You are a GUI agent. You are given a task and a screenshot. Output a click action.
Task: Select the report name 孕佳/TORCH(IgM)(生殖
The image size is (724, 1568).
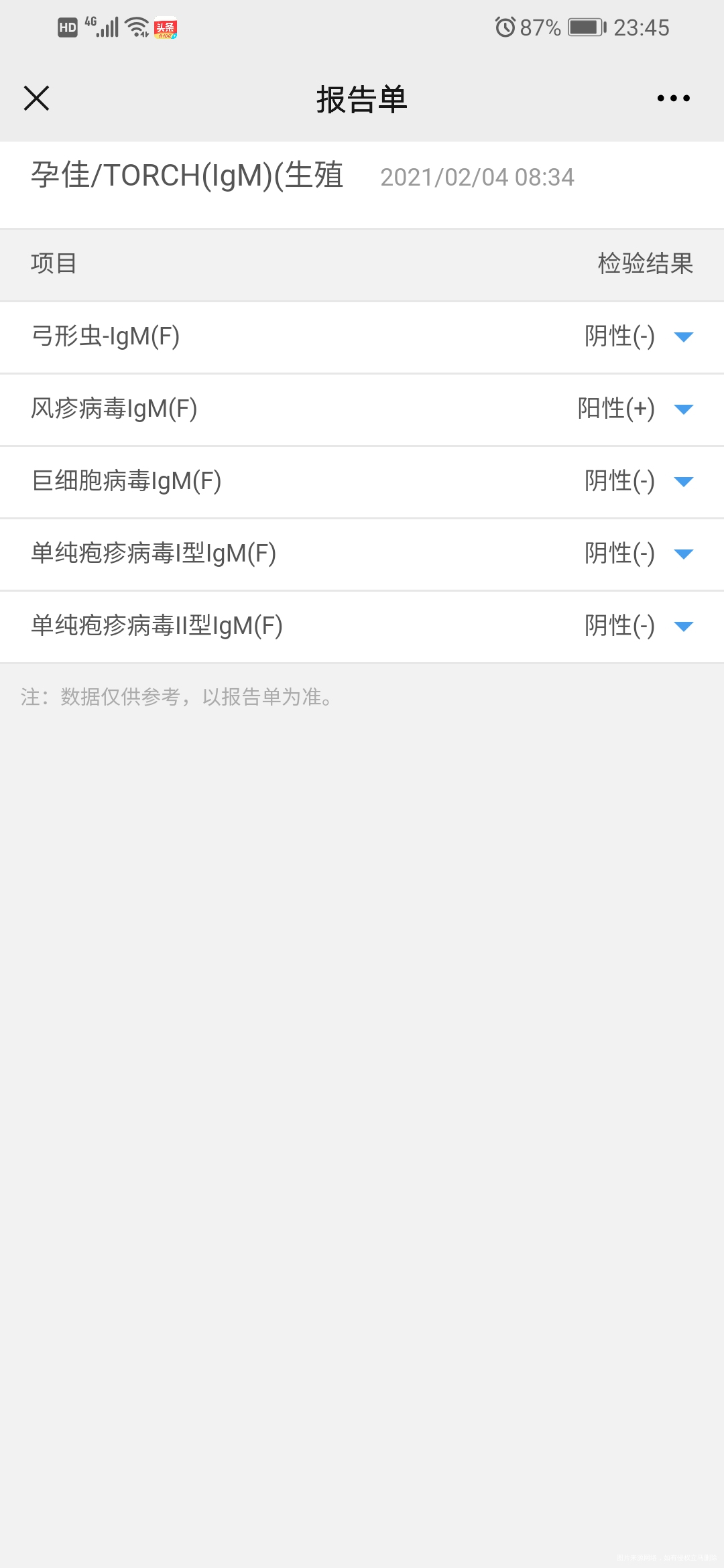coord(186,176)
